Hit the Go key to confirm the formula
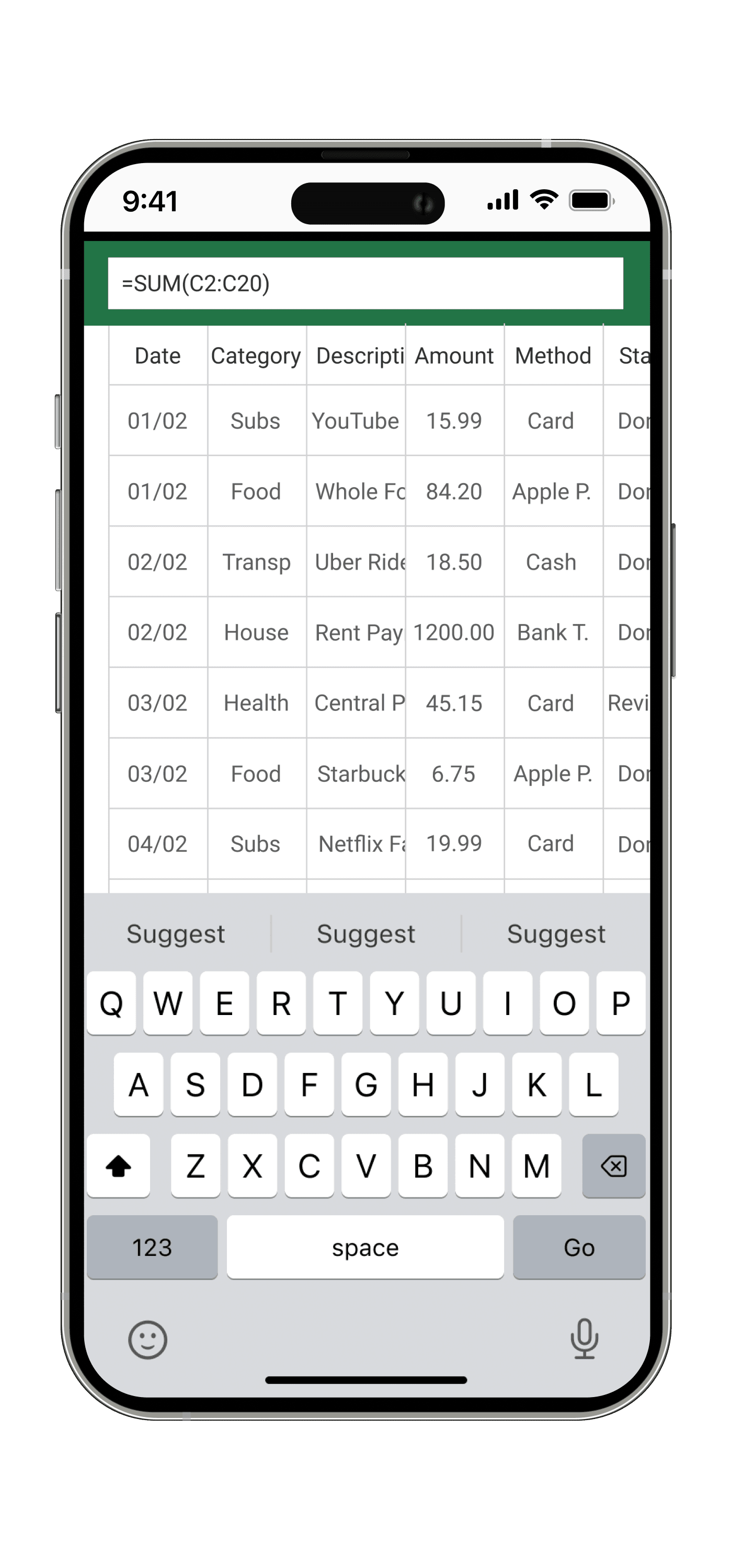732x1568 pixels. click(x=578, y=1247)
